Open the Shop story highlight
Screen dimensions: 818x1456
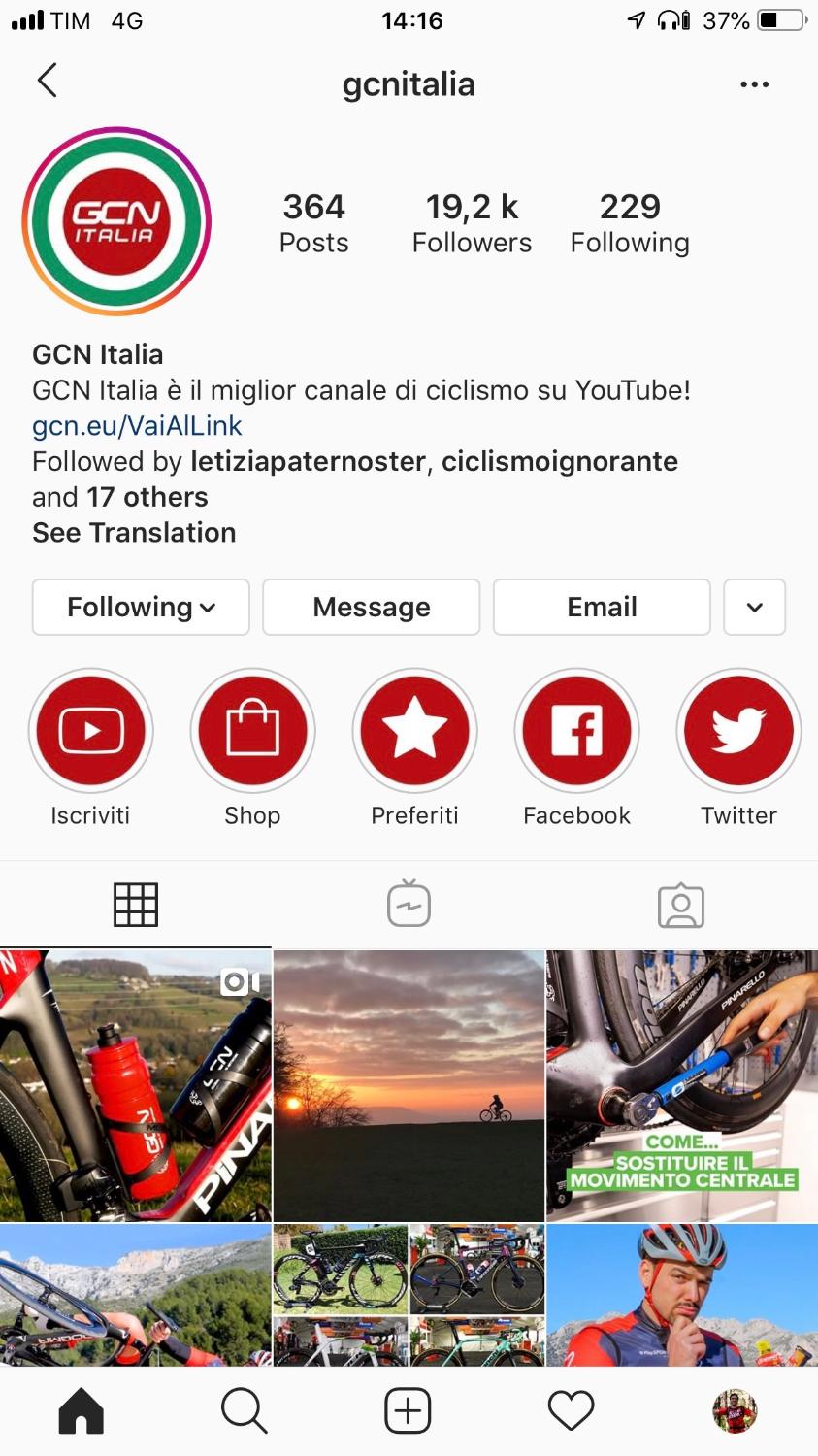(252, 731)
